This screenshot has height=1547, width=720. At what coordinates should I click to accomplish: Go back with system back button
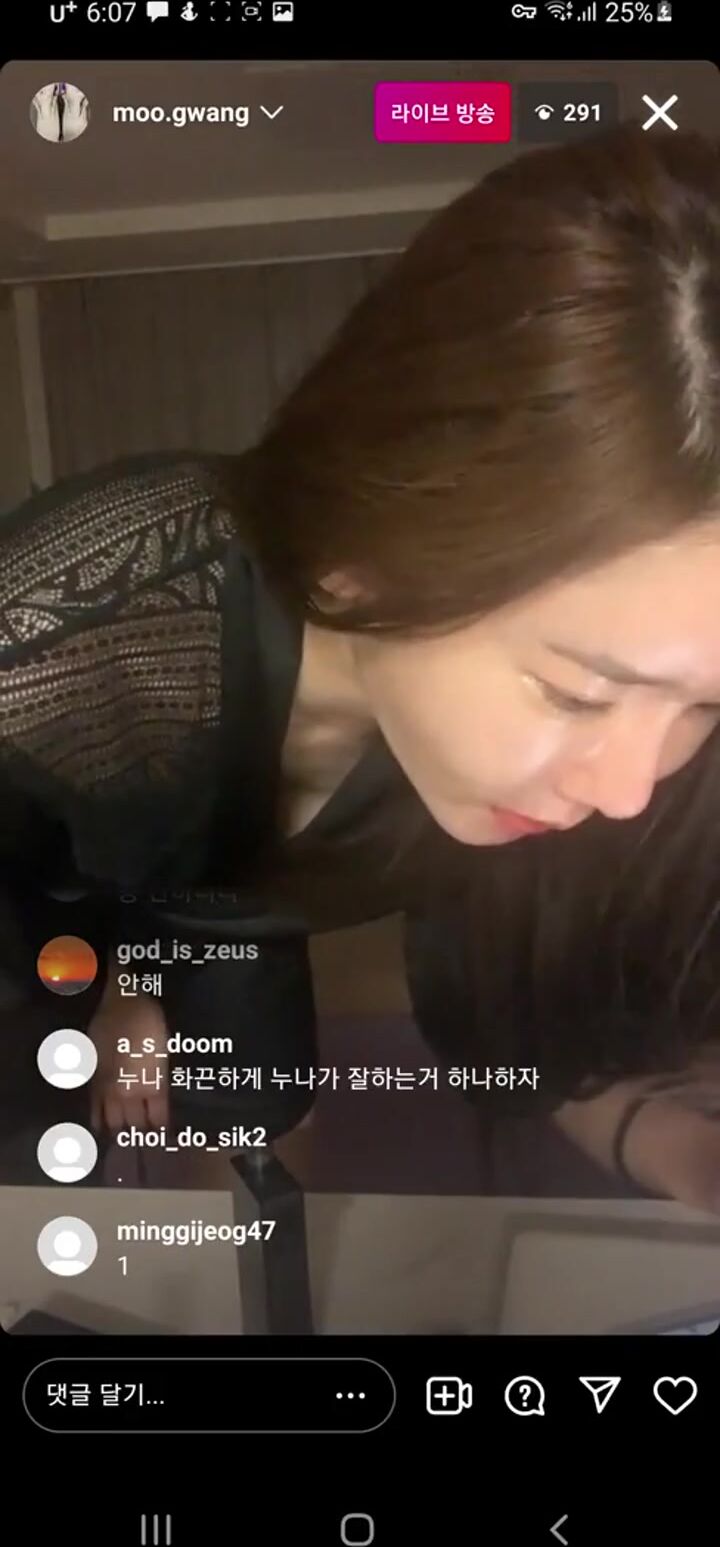click(560, 1529)
